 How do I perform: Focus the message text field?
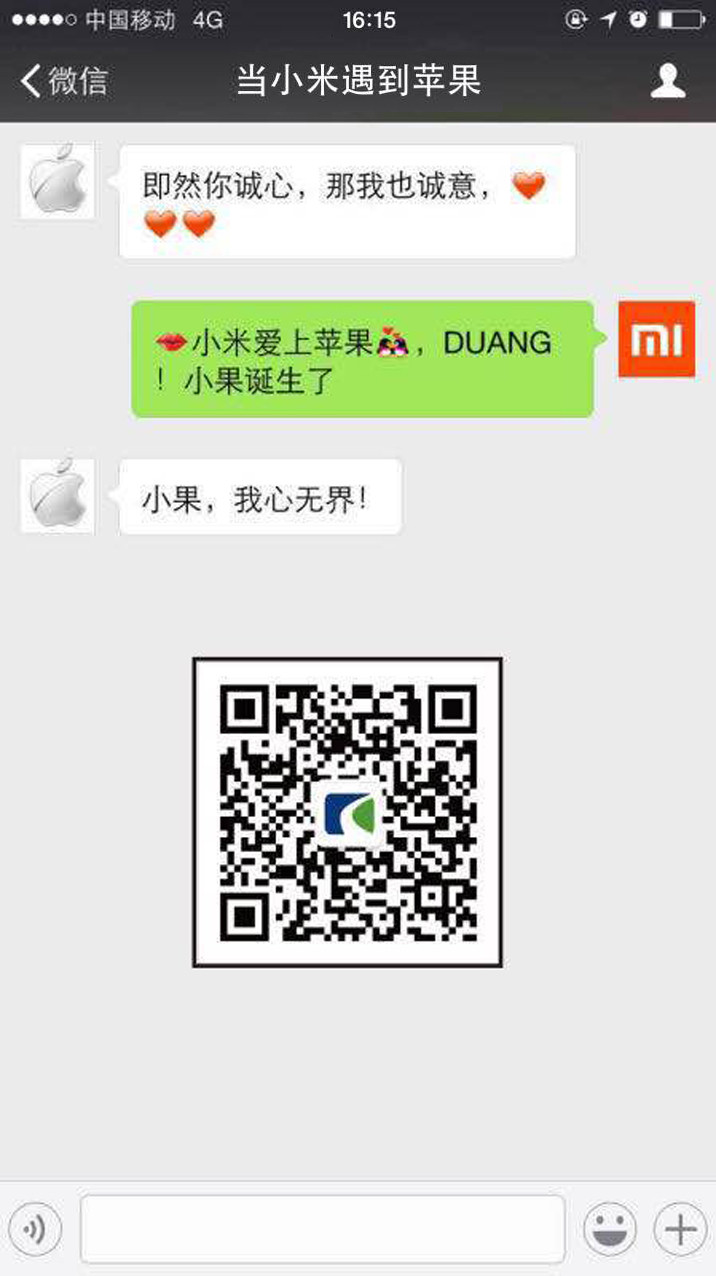point(322,1228)
